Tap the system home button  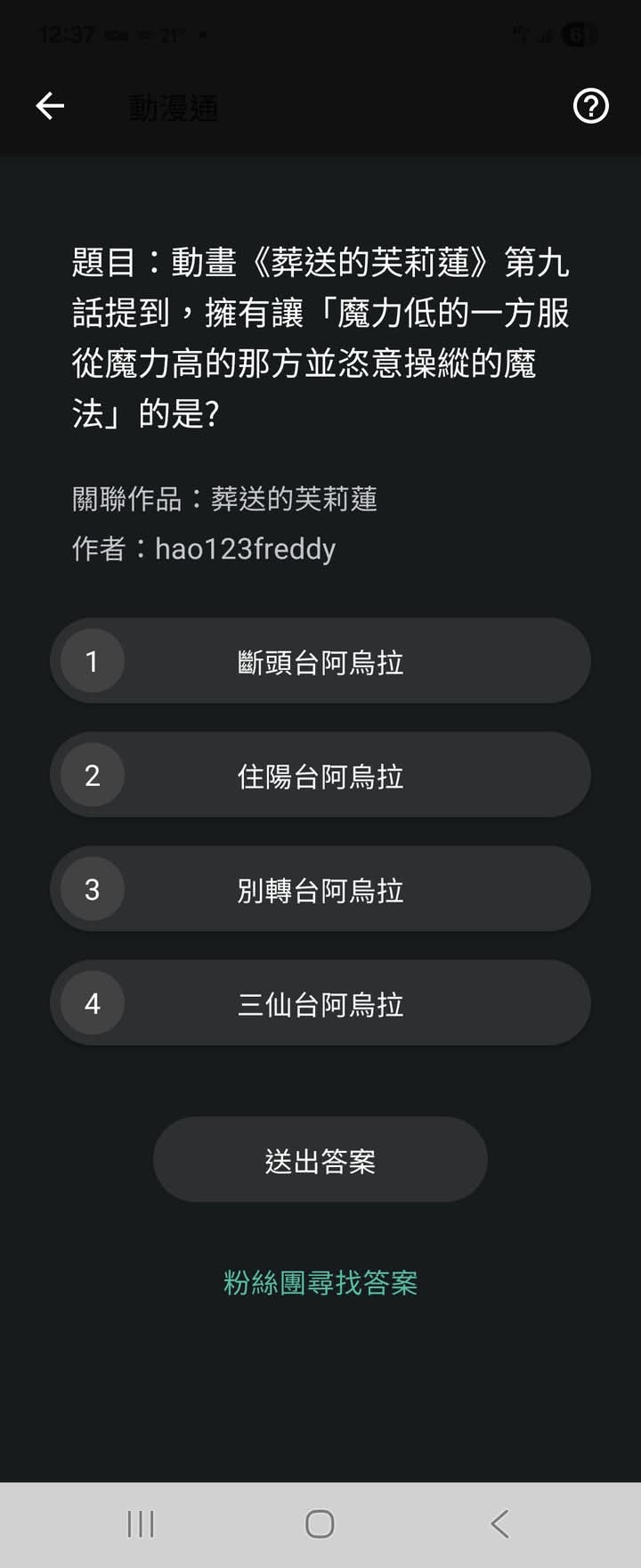320,1523
